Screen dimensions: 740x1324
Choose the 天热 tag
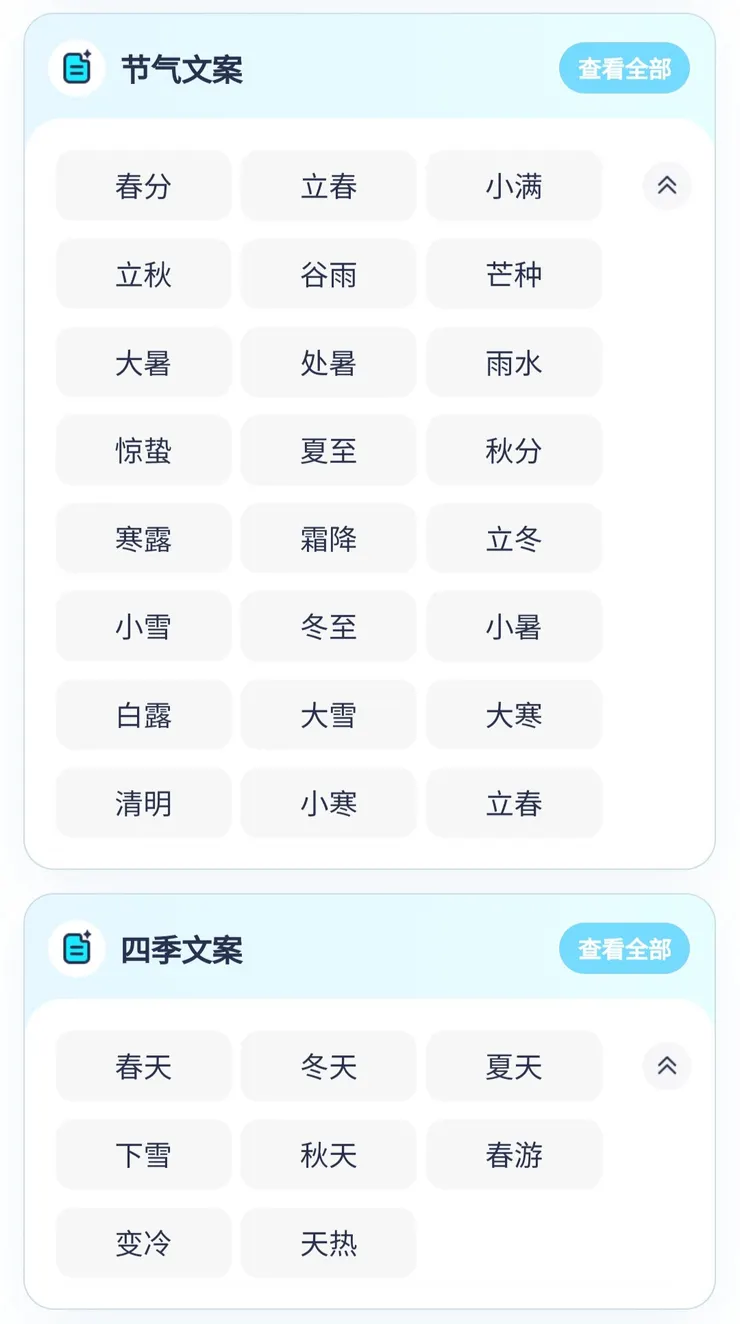click(328, 1242)
